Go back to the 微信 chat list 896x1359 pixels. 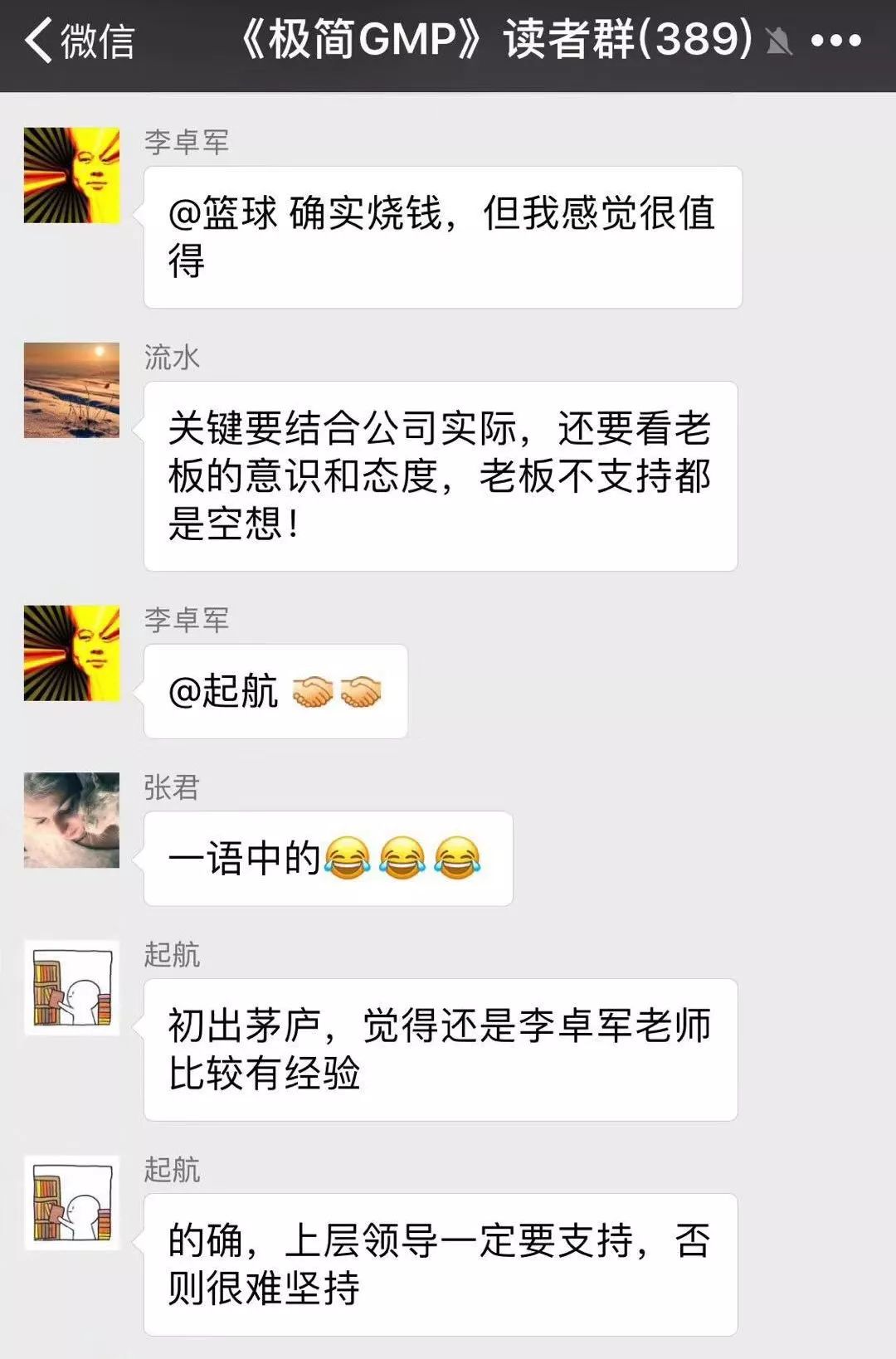coord(79,41)
